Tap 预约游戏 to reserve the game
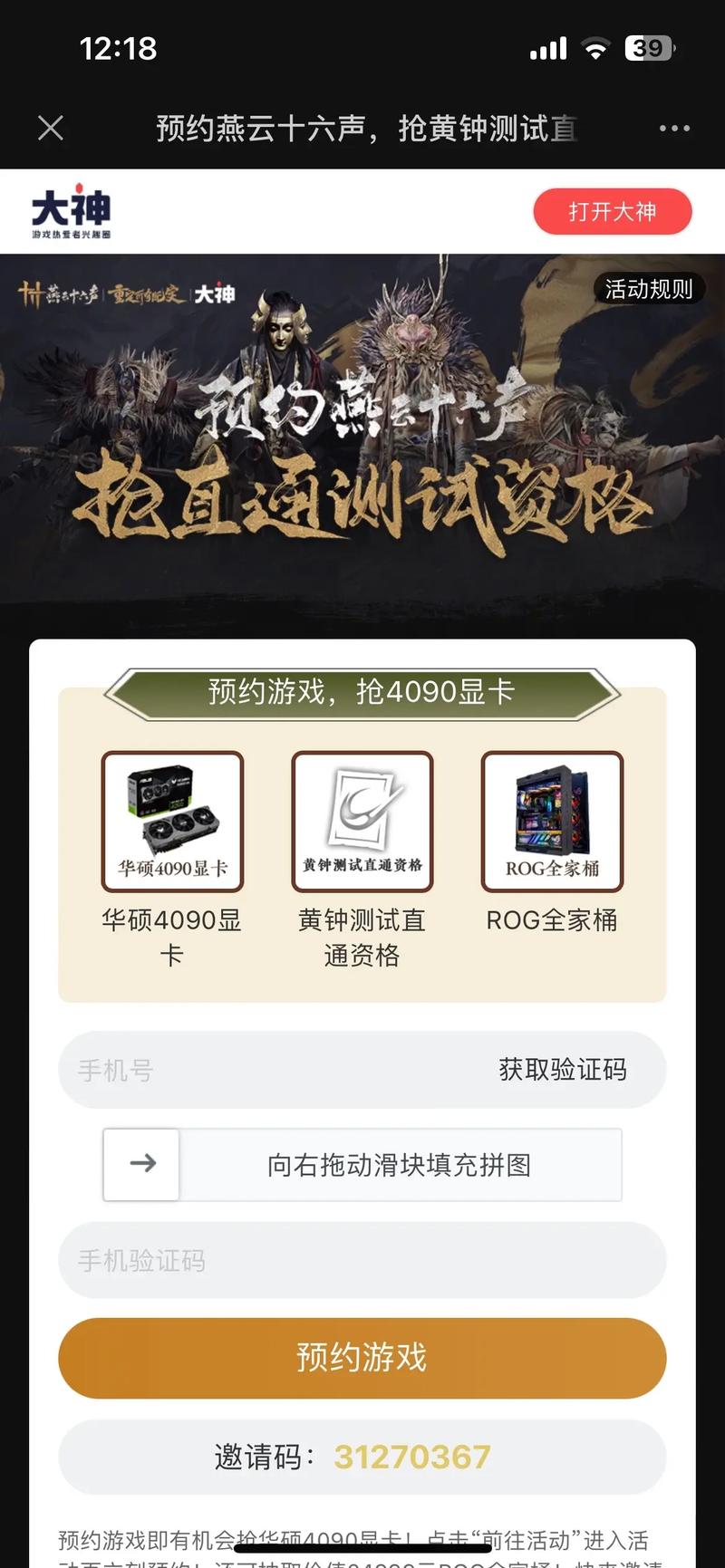The width and height of the screenshot is (725, 1568). click(x=362, y=1357)
